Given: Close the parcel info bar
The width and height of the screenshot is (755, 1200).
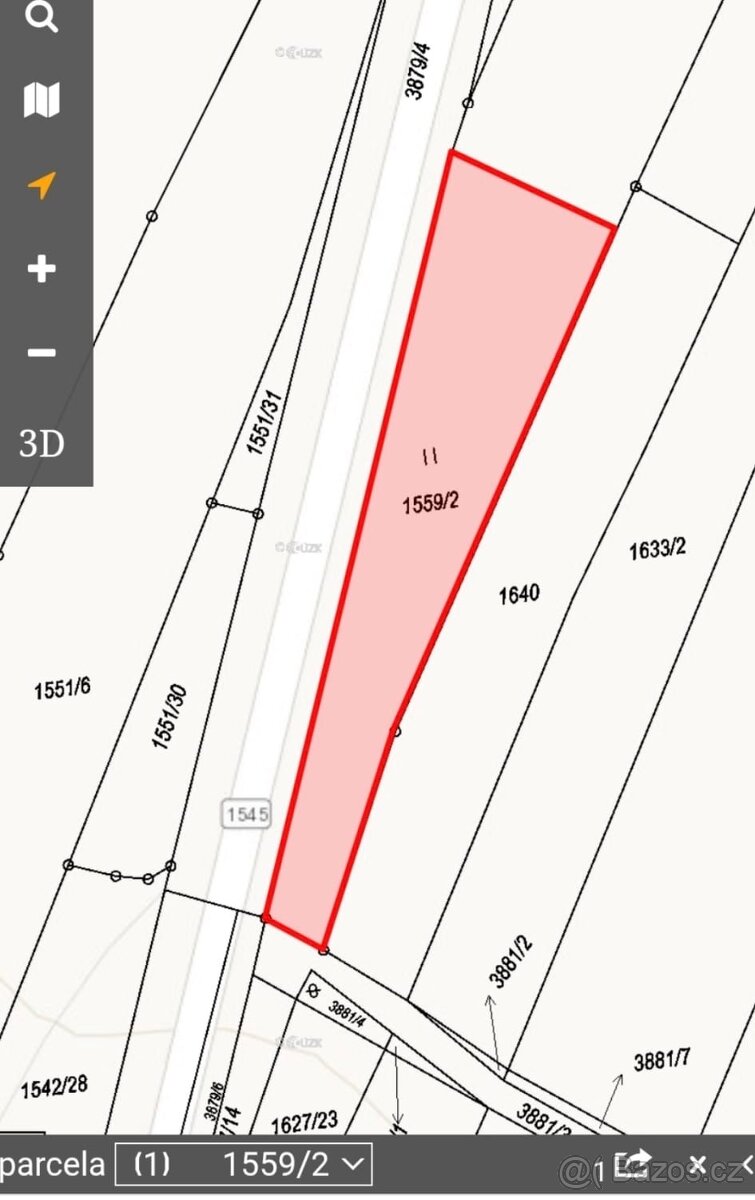Looking at the screenshot, I should point(697,1165).
